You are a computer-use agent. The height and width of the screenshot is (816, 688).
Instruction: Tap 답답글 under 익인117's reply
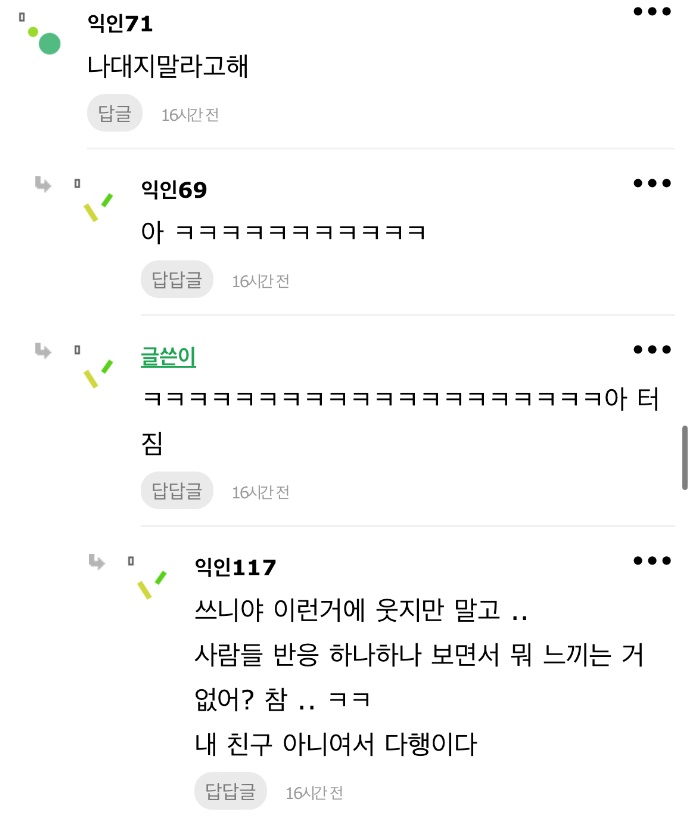231,792
